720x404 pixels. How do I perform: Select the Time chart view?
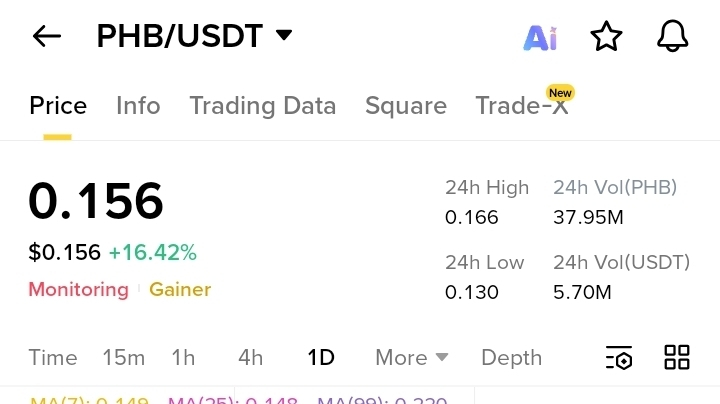53,358
